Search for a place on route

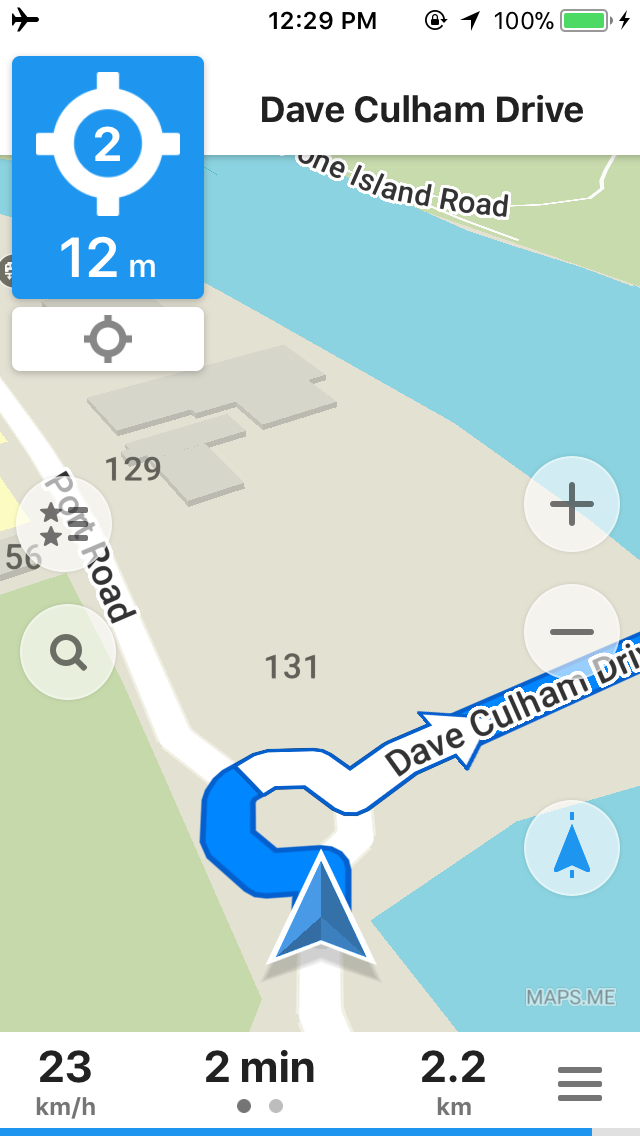coord(68,652)
